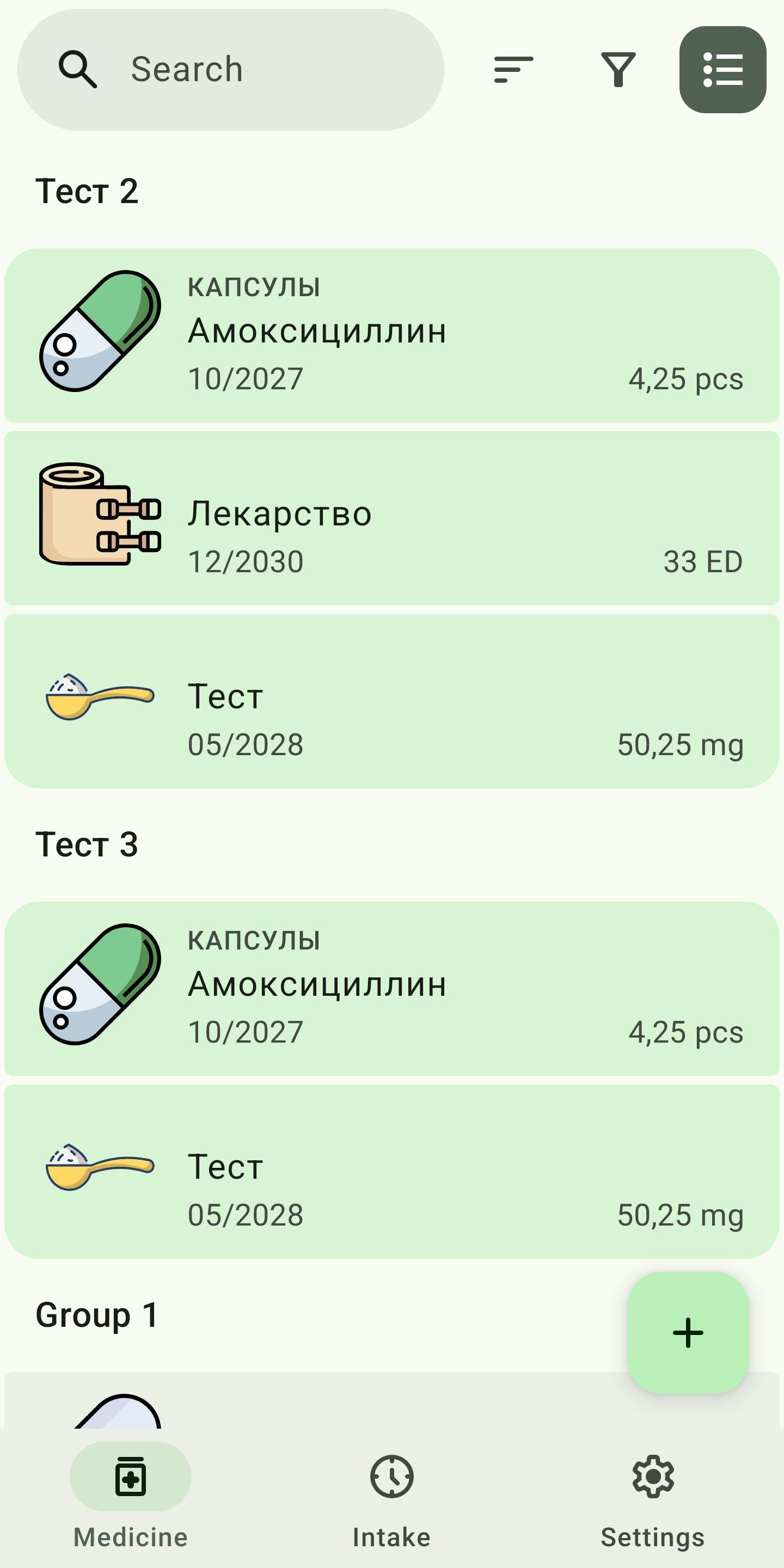
Task: Open the Лекарство medicine card
Action: tap(392, 518)
